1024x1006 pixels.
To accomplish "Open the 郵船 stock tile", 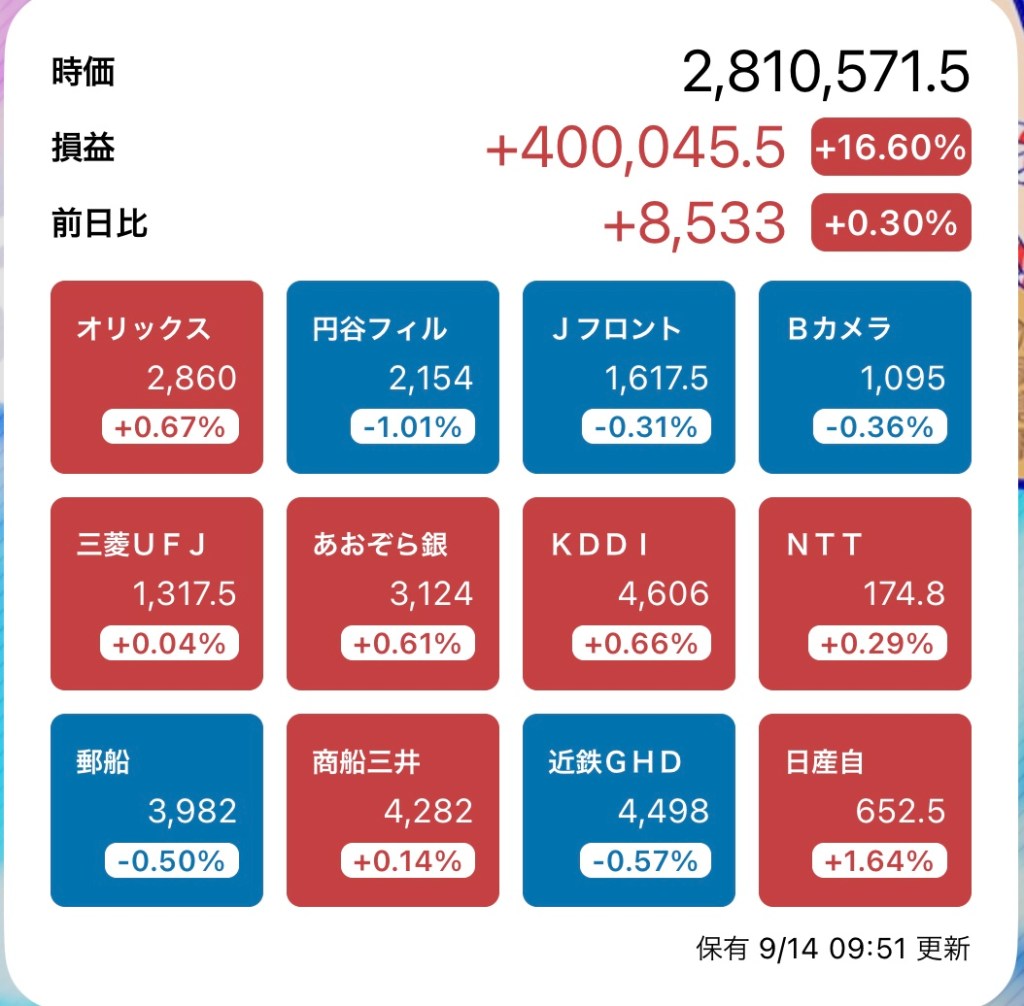I will [x=157, y=810].
